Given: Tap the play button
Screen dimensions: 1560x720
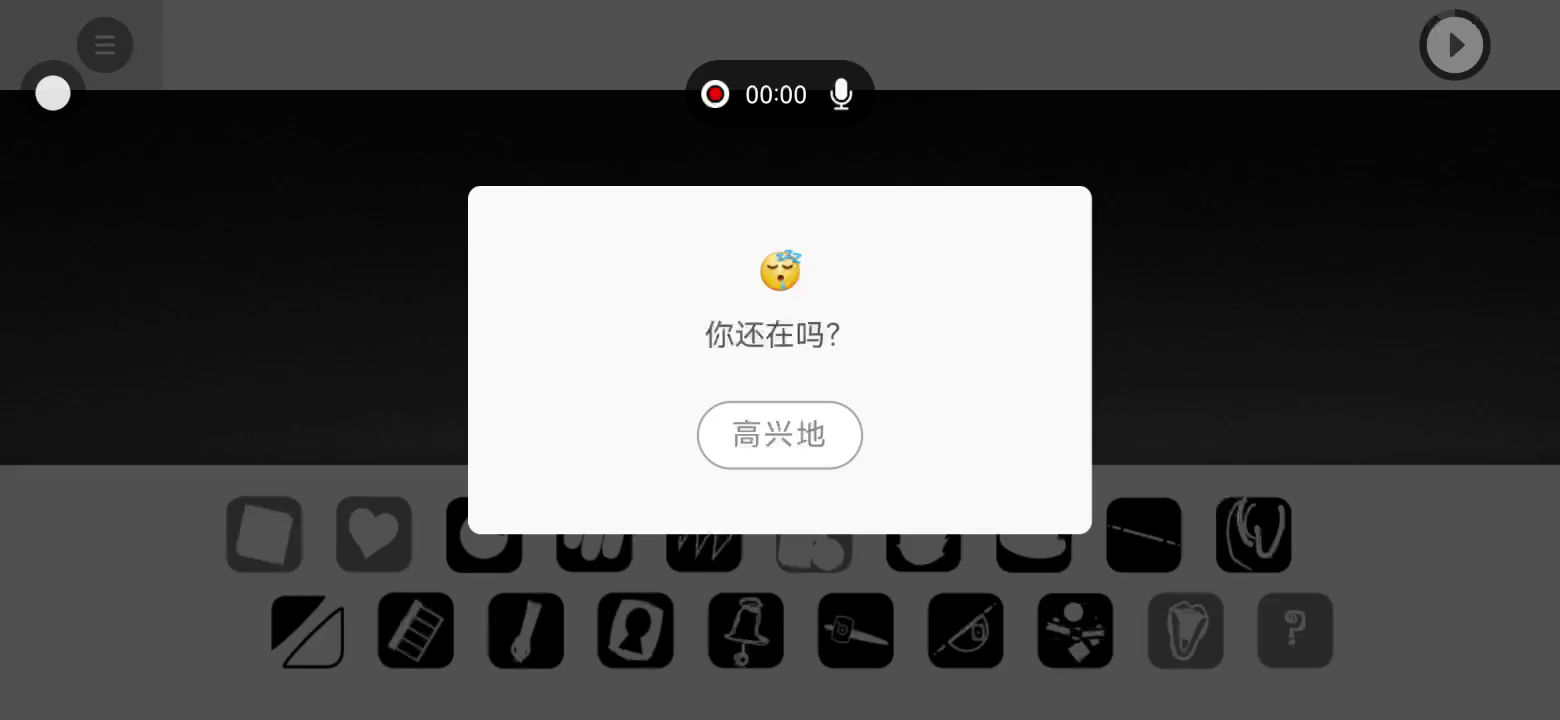Looking at the screenshot, I should coord(1454,45).
